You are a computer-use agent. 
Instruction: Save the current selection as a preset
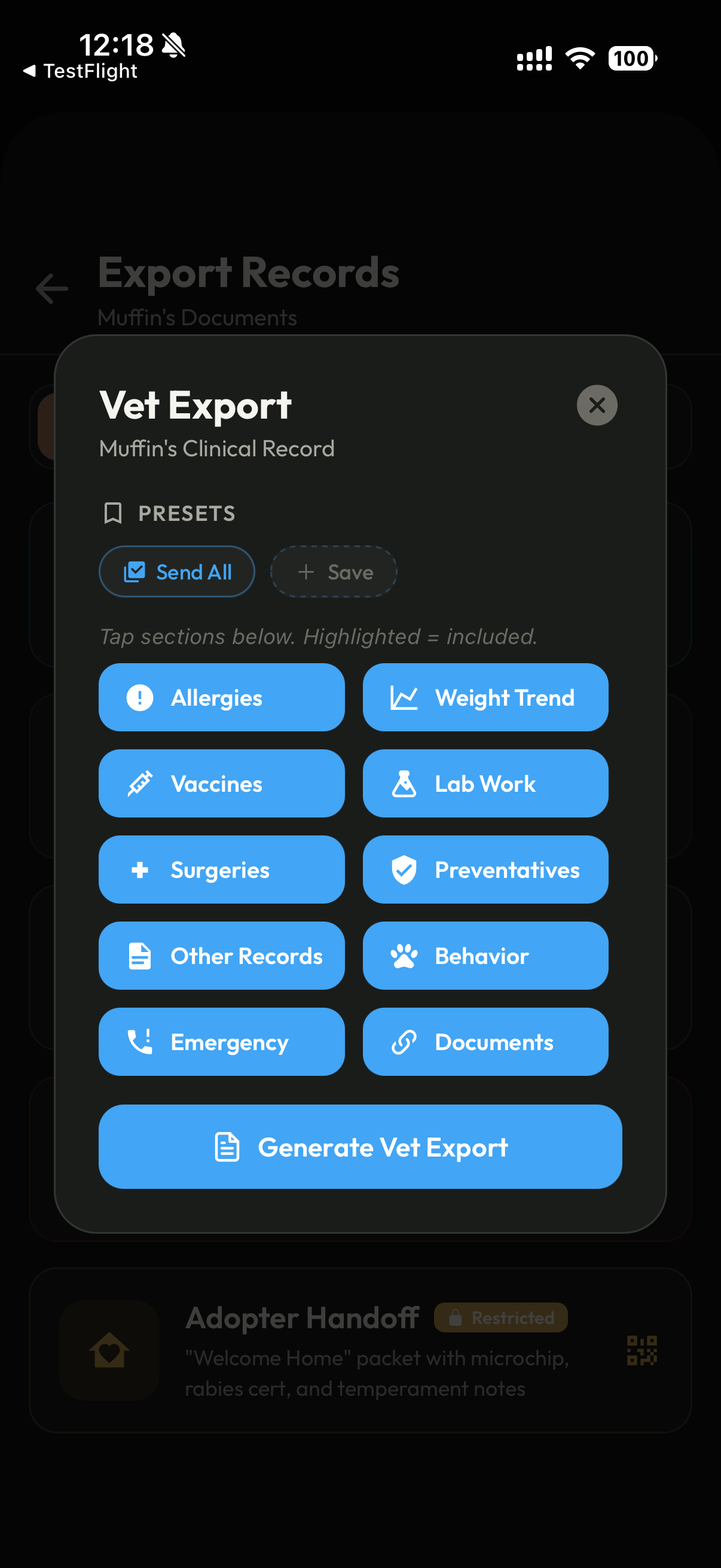(334, 572)
